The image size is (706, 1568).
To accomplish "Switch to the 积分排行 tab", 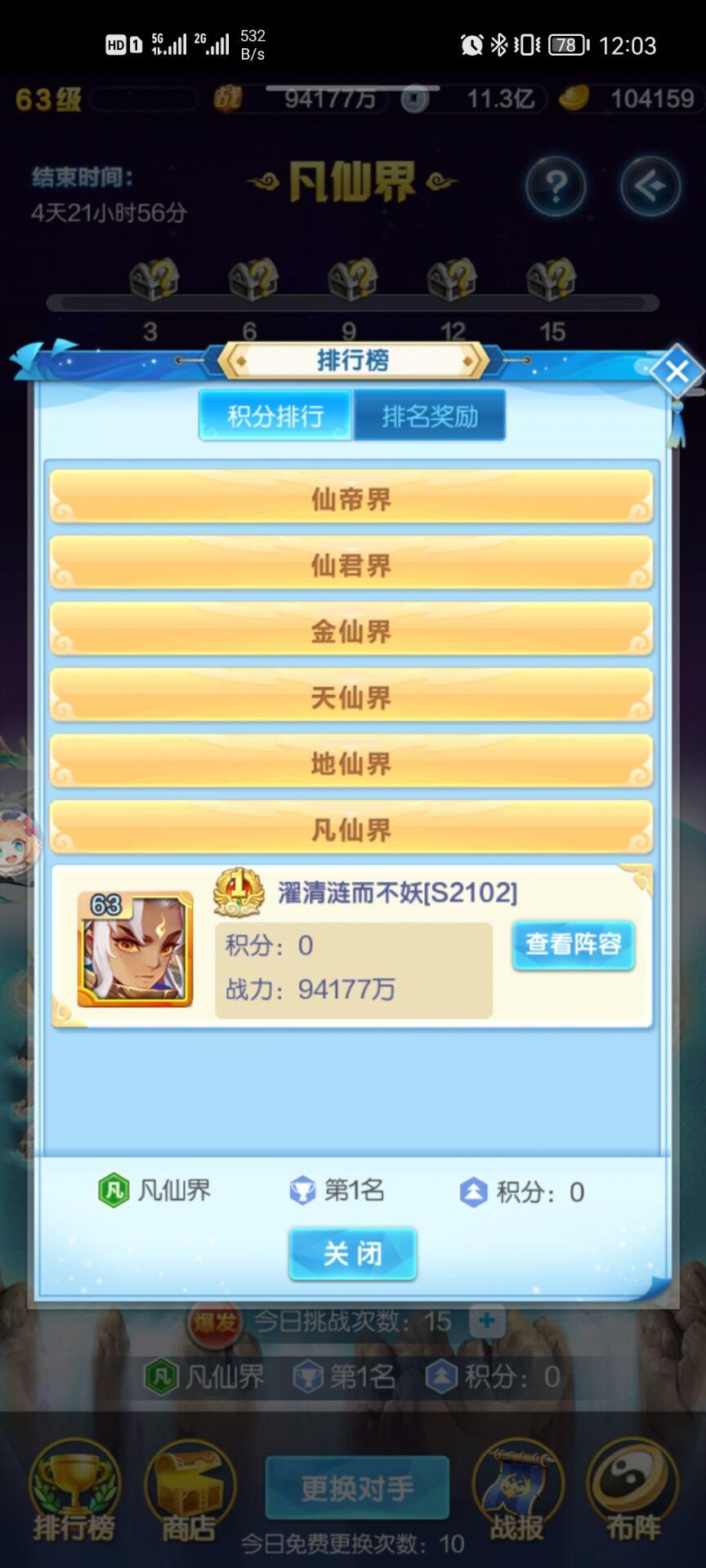I will [x=275, y=415].
